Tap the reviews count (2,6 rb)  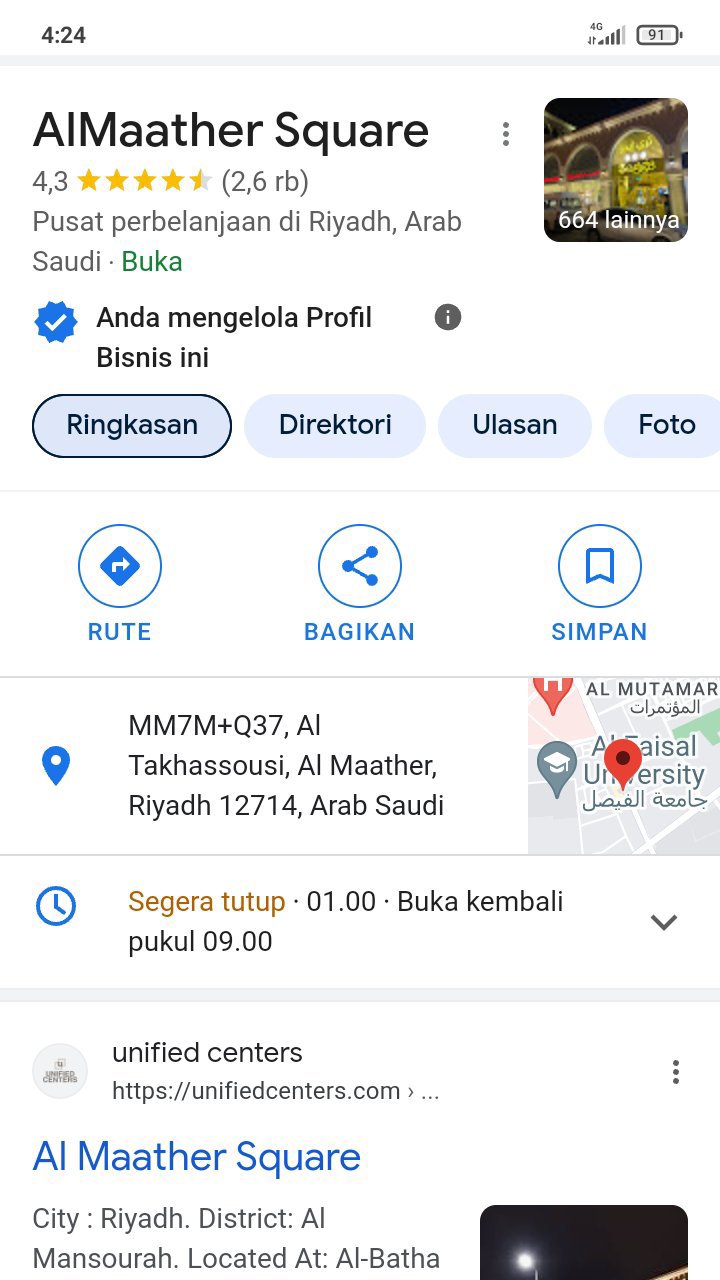click(x=265, y=182)
